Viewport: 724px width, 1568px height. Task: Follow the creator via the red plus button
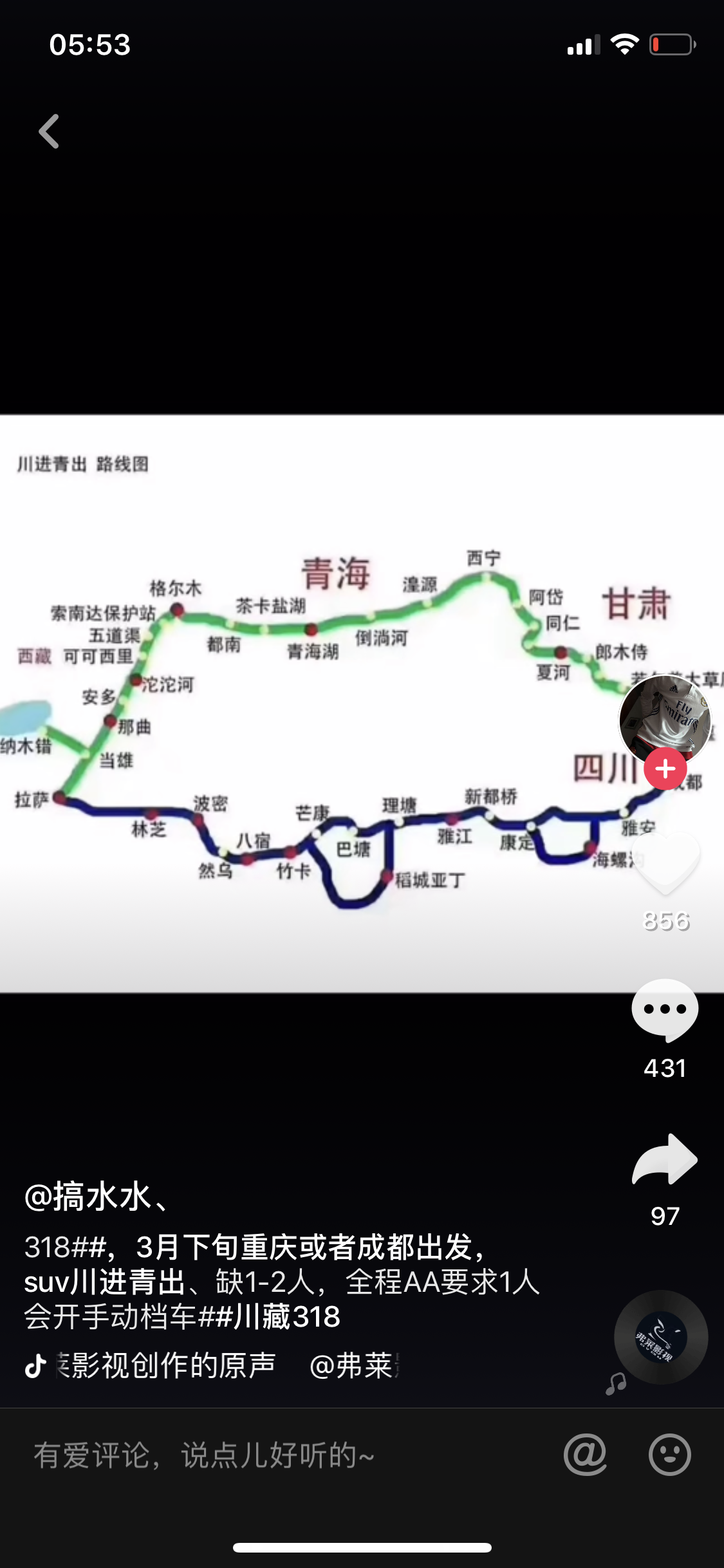(x=665, y=769)
